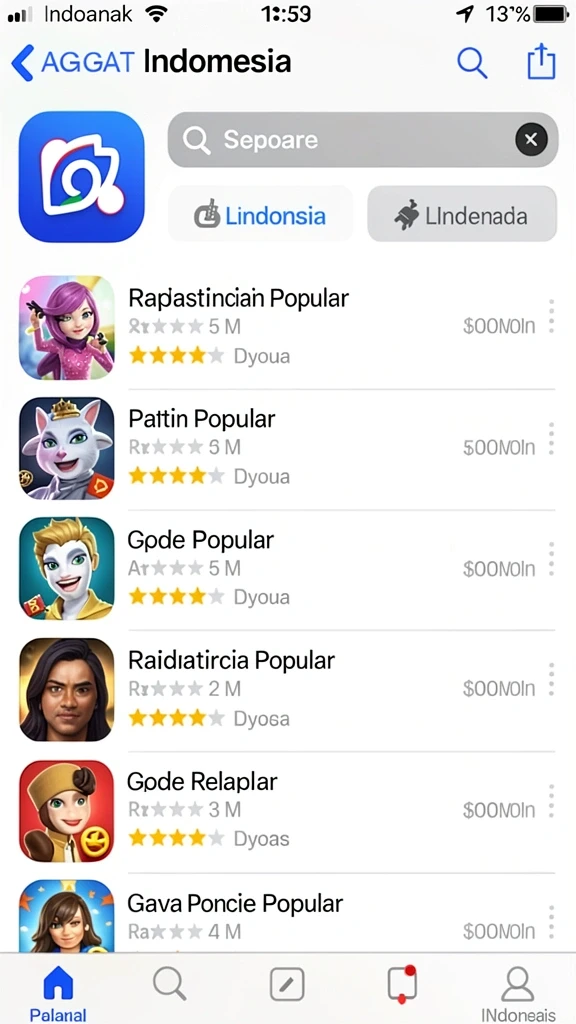The image size is (576, 1024).
Task: Switch to the magnifier search tab
Action: point(170,984)
